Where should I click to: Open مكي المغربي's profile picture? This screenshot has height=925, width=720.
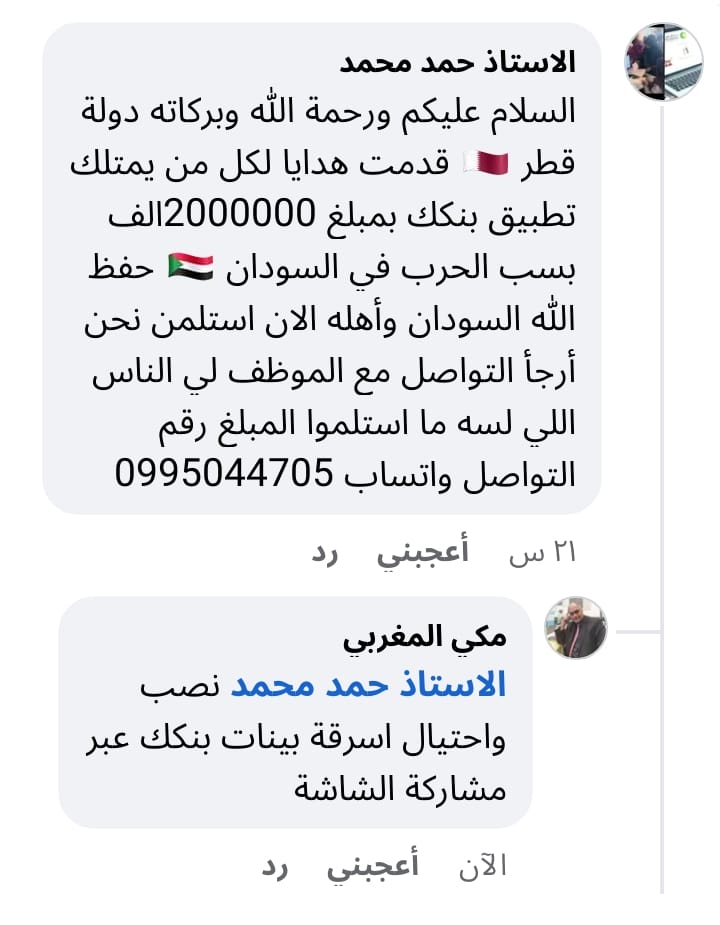pos(576,627)
